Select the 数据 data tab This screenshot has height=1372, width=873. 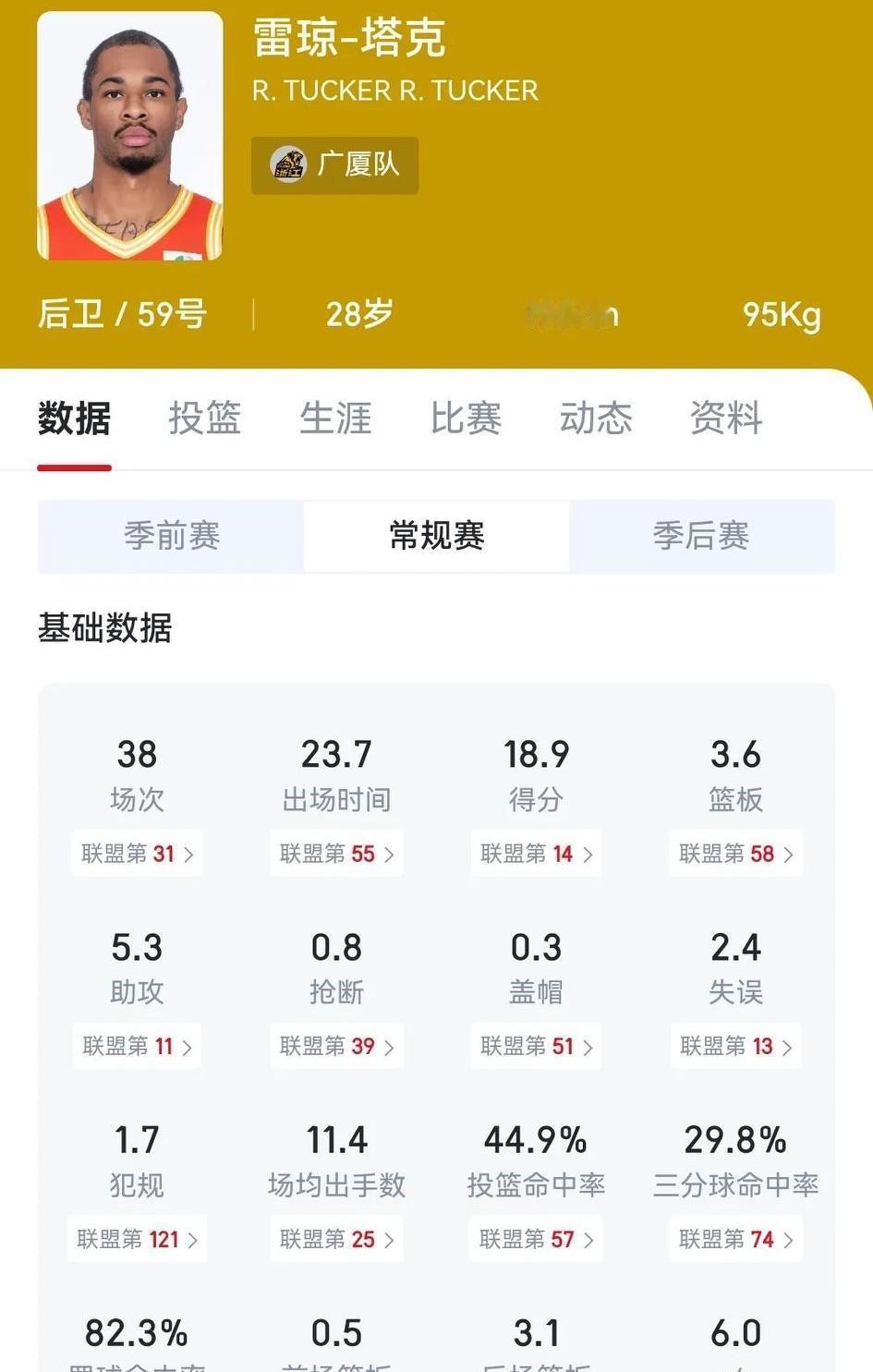pyautogui.click(x=73, y=419)
